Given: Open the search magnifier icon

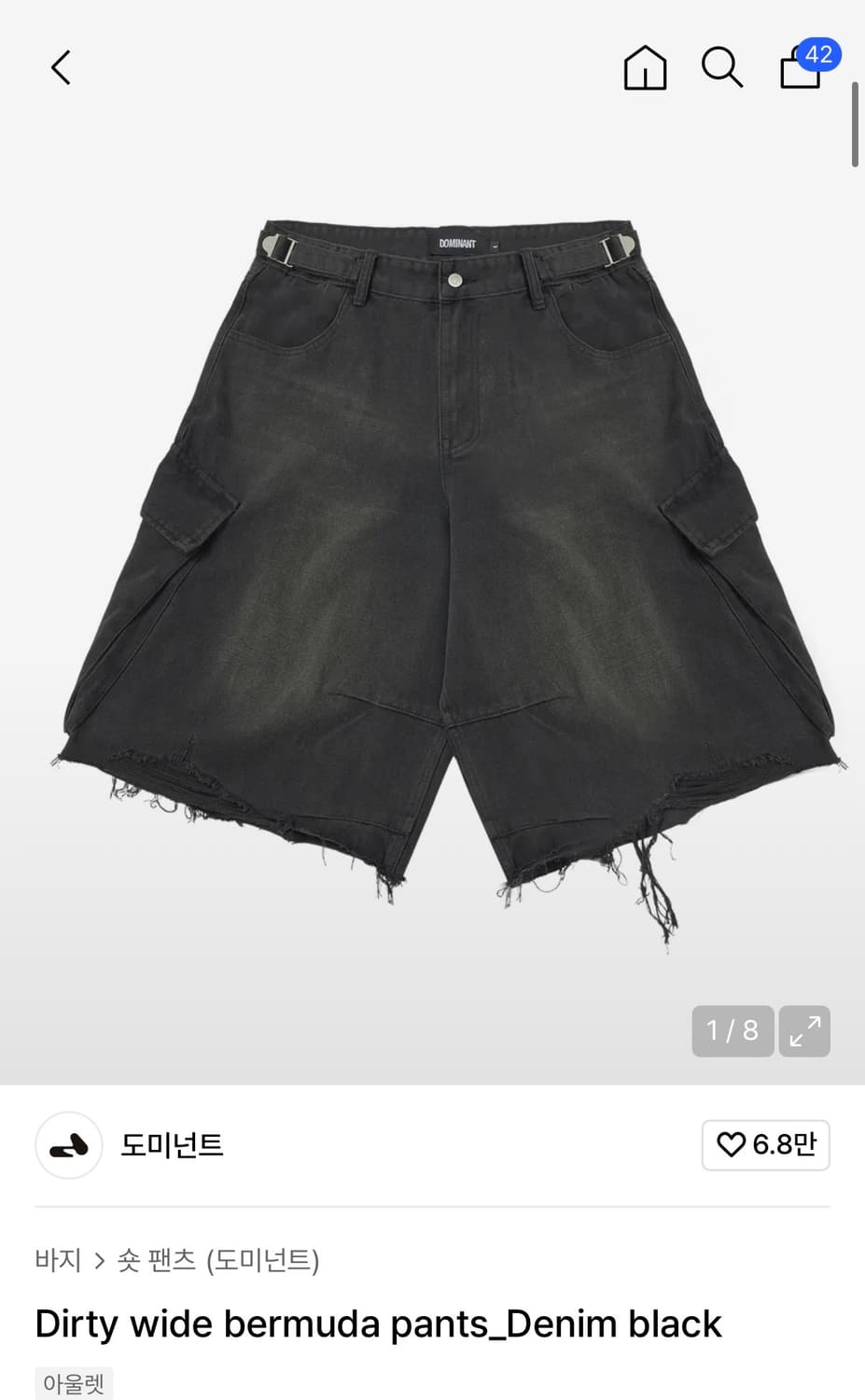Looking at the screenshot, I should click(x=721, y=68).
